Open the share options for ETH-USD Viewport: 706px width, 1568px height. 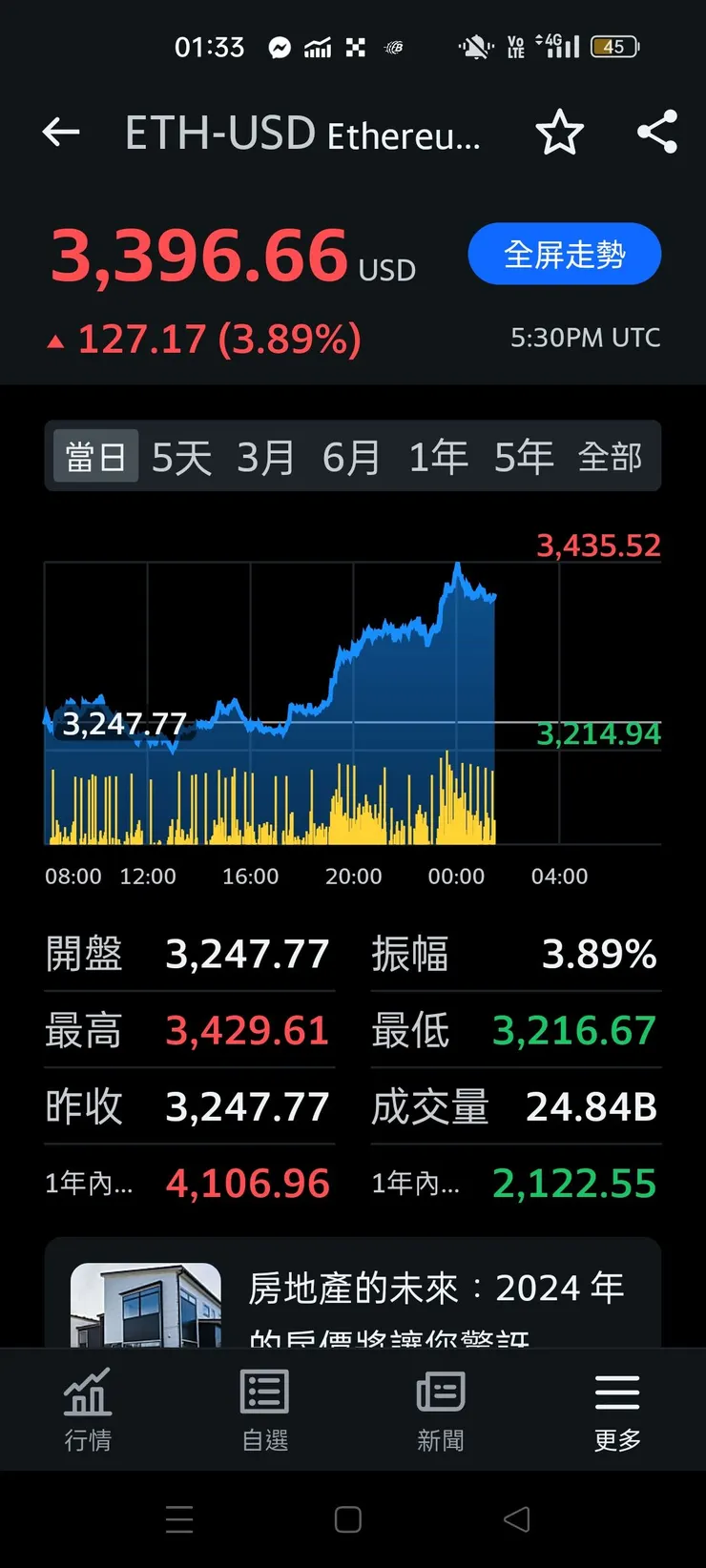657,134
